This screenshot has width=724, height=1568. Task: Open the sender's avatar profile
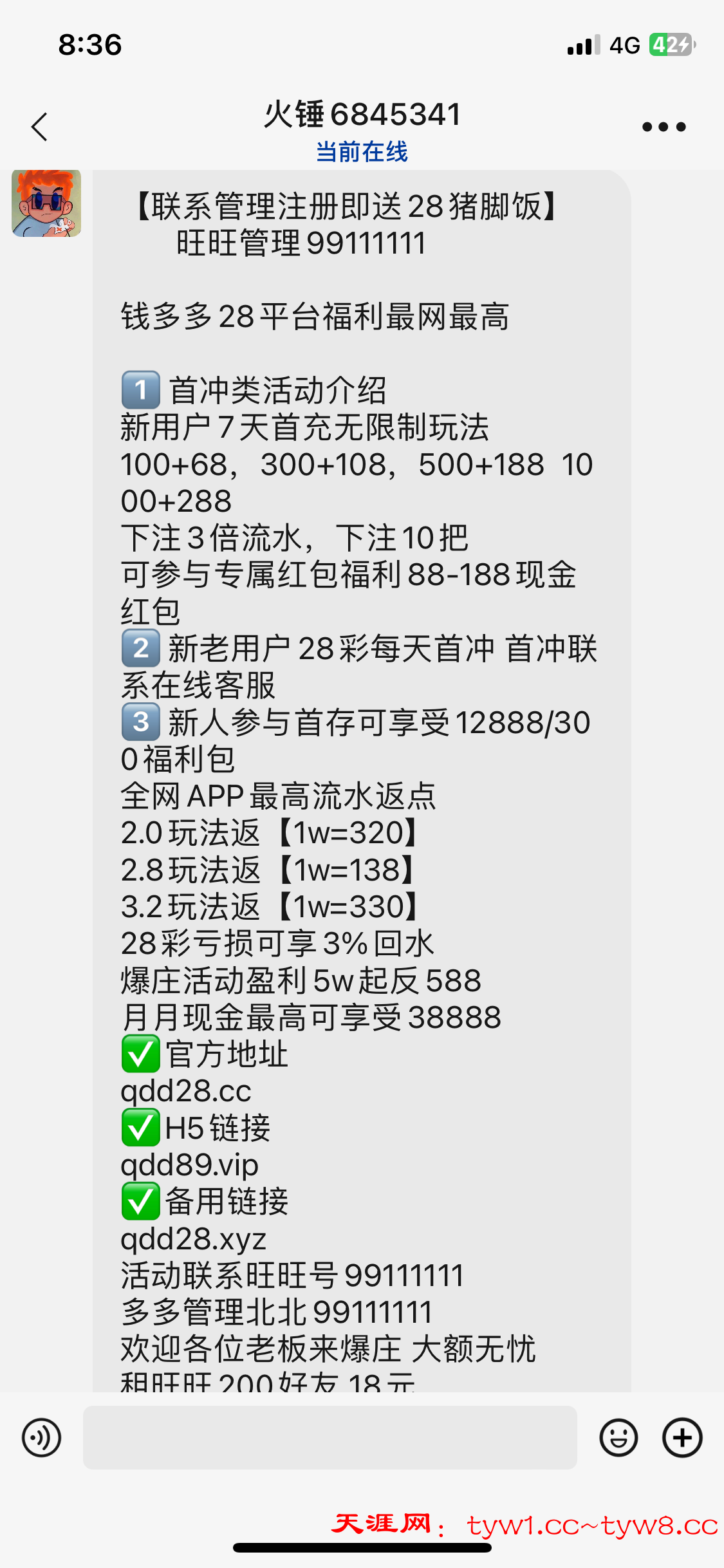click(46, 203)
